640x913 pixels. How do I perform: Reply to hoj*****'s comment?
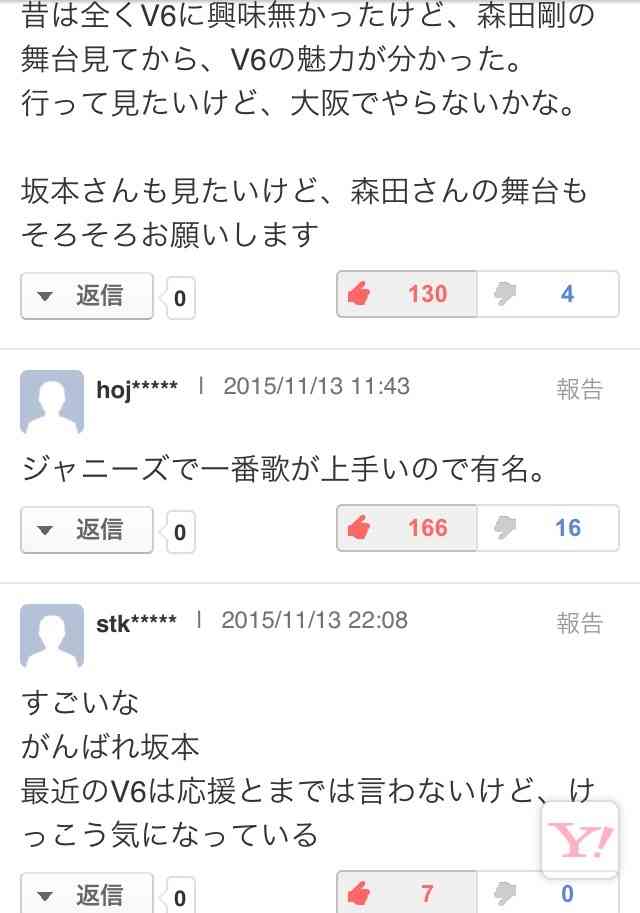click(87, 530)
